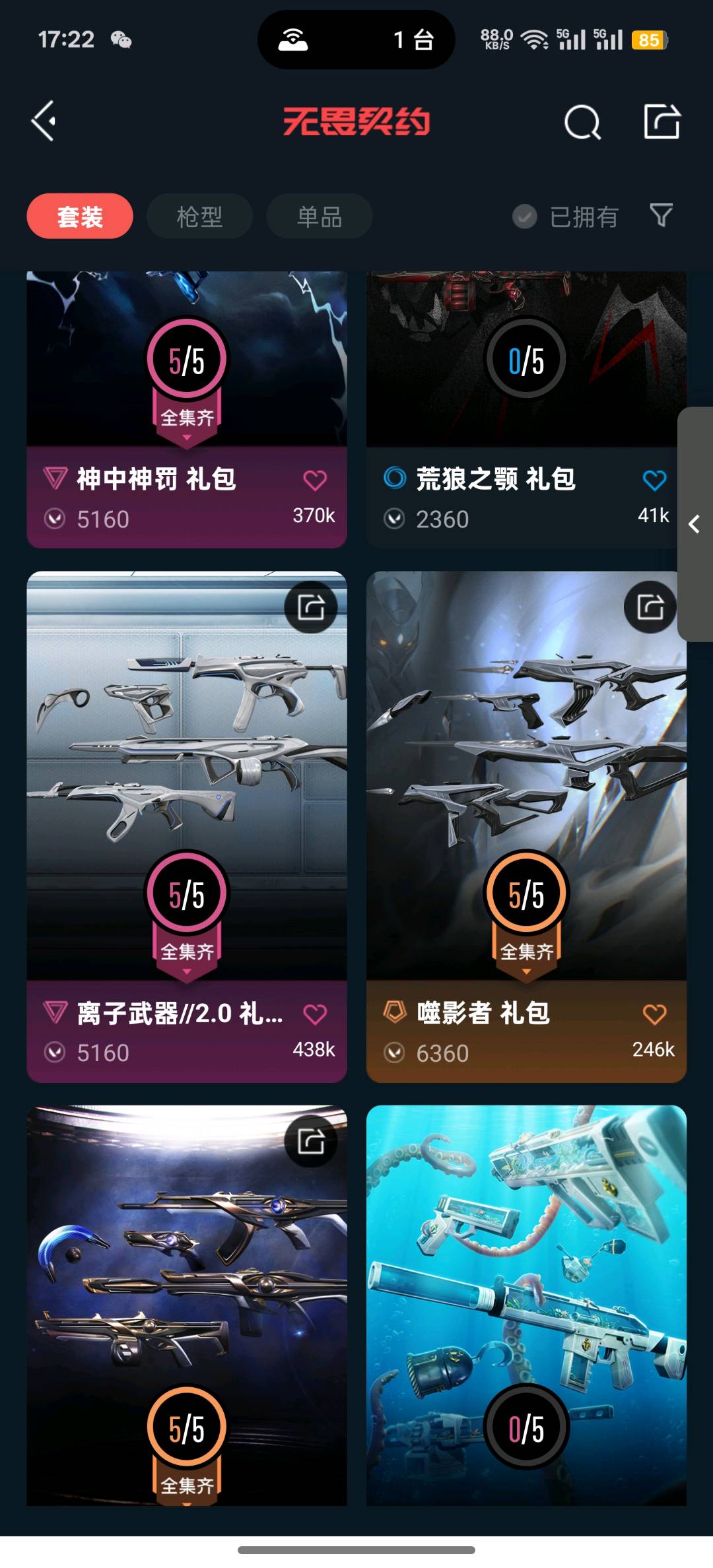Viewport: 713px width, 1568px height.
Task: Switch to the 单品 tab
Action: [x=320, y=216]
